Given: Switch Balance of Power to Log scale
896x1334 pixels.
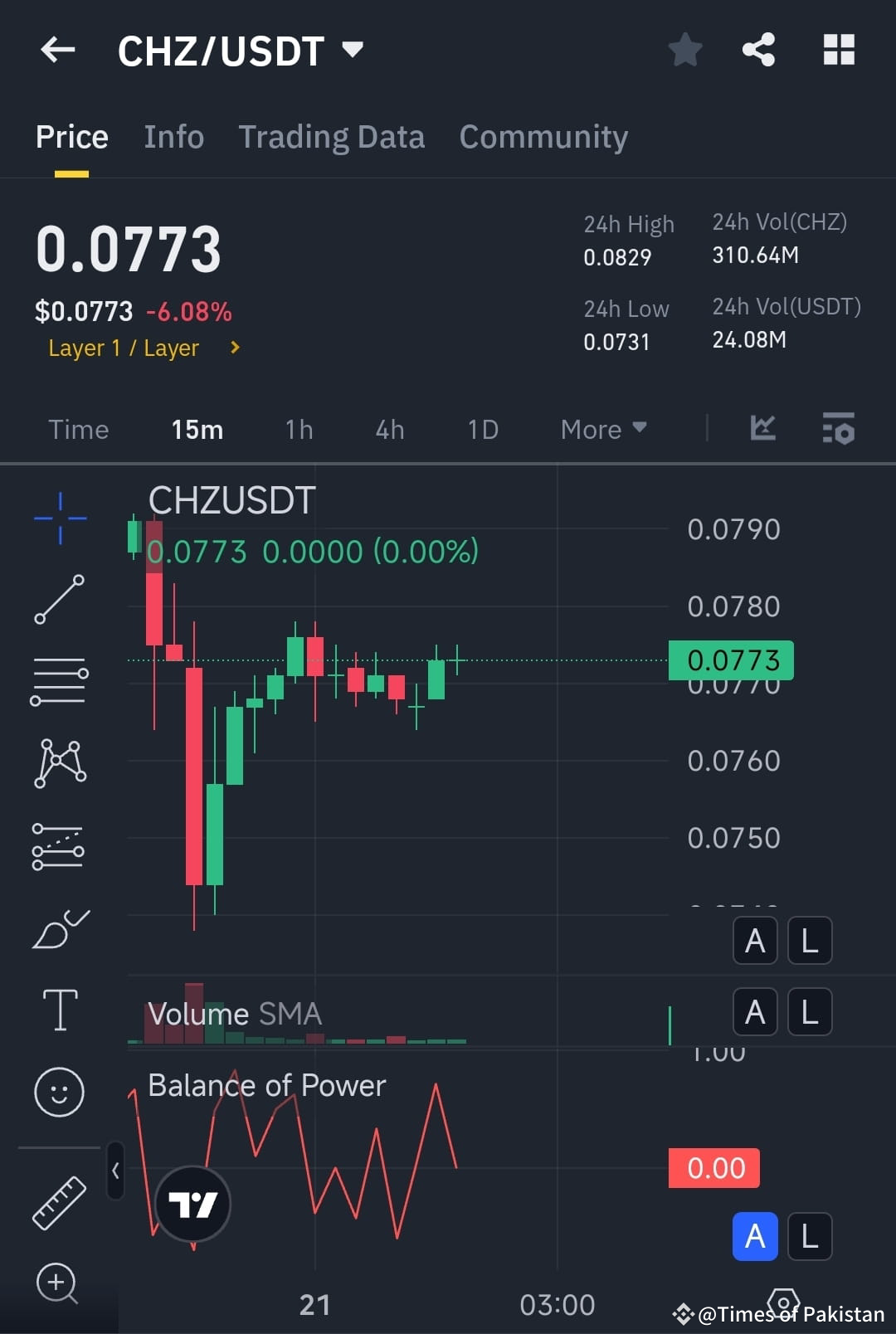Looking at the screenshot, I should click(x=809, y=1236).
